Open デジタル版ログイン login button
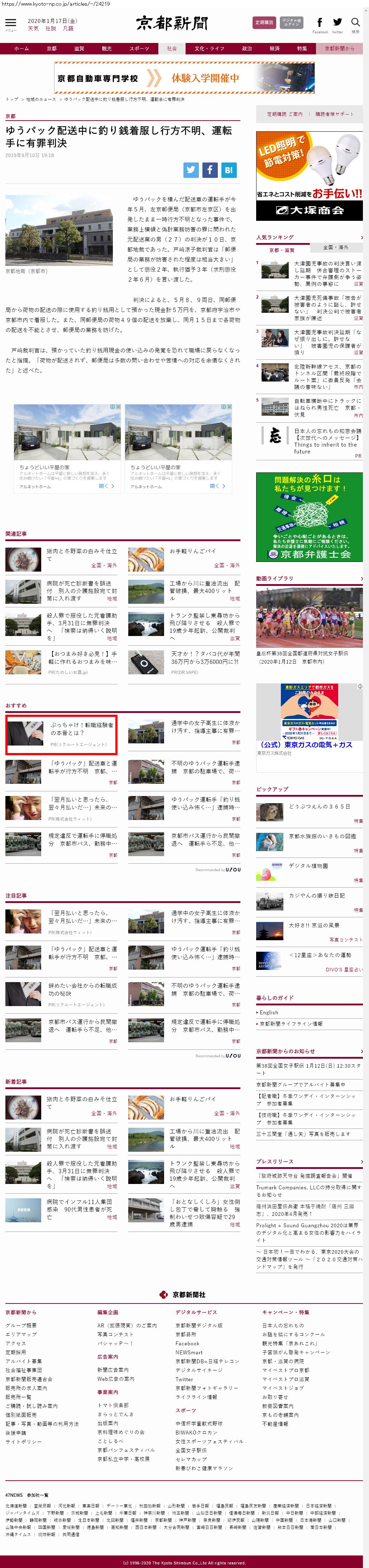Viewport: 369px width, 1568px height. point(292,23)
